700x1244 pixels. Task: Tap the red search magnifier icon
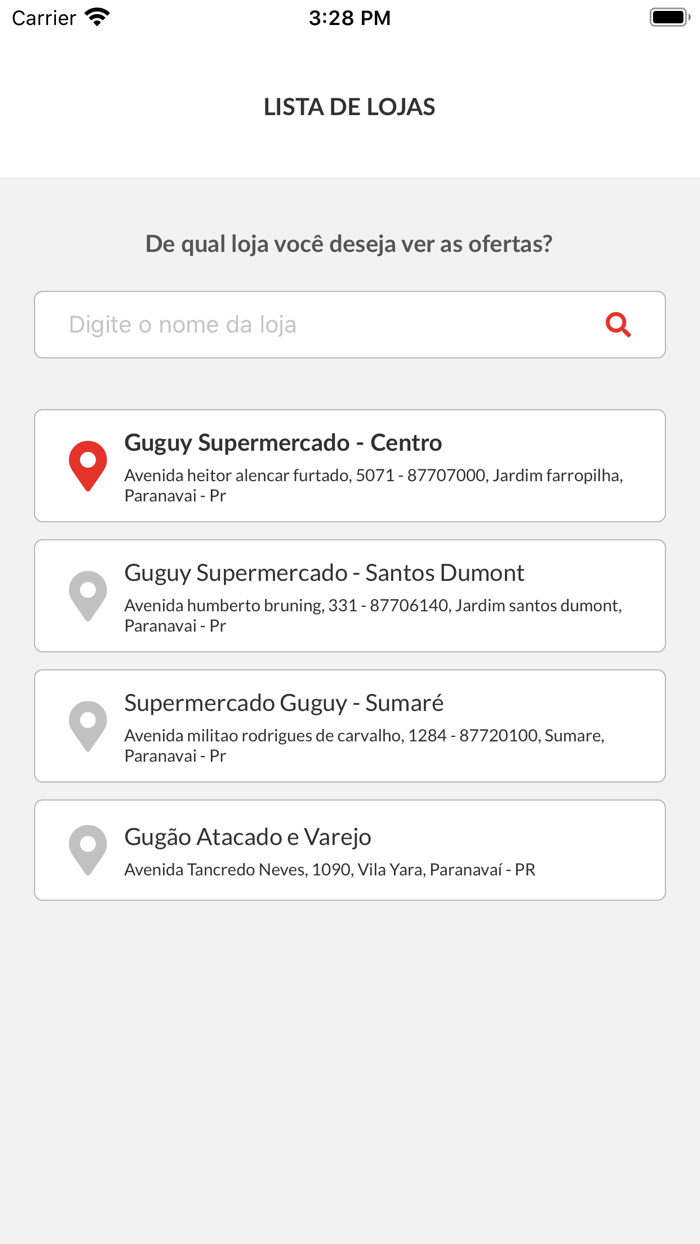(618, 325)
